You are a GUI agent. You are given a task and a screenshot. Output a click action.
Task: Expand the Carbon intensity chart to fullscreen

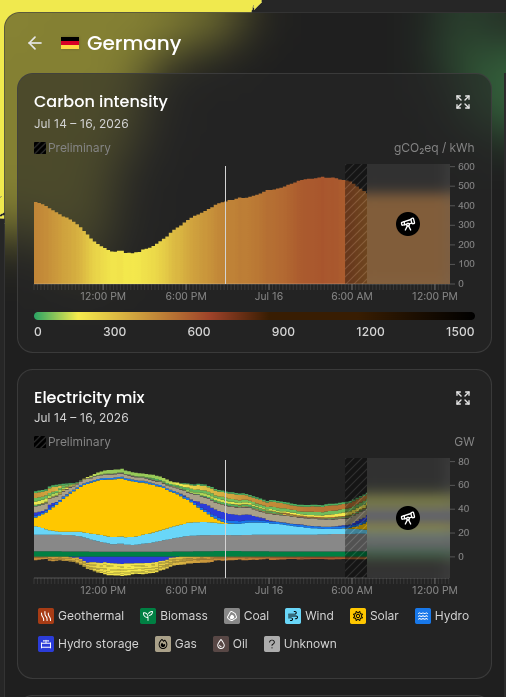coord(463,102)
